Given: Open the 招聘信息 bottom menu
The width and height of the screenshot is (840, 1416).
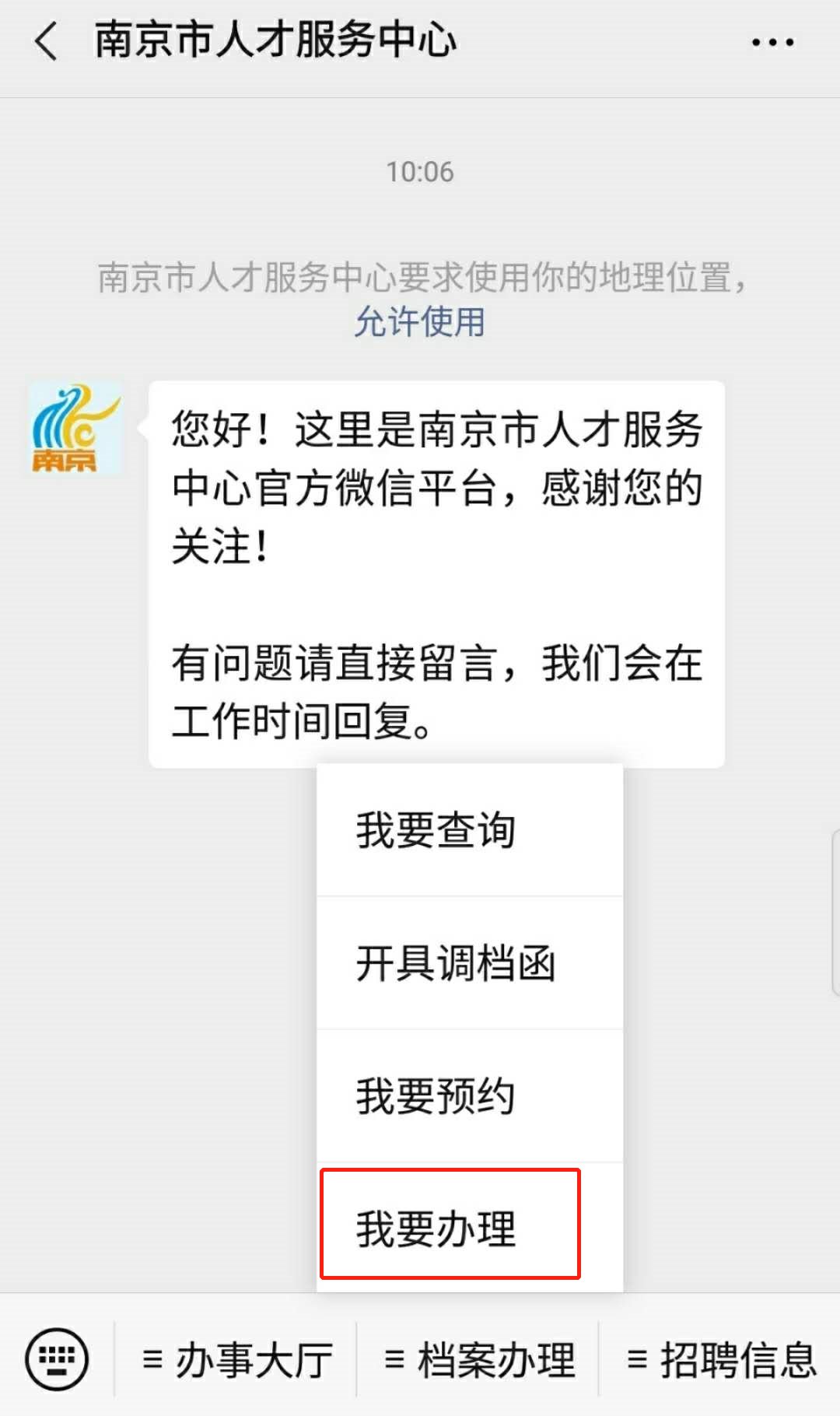Looking at the screenshot, I should [721, 1360].
